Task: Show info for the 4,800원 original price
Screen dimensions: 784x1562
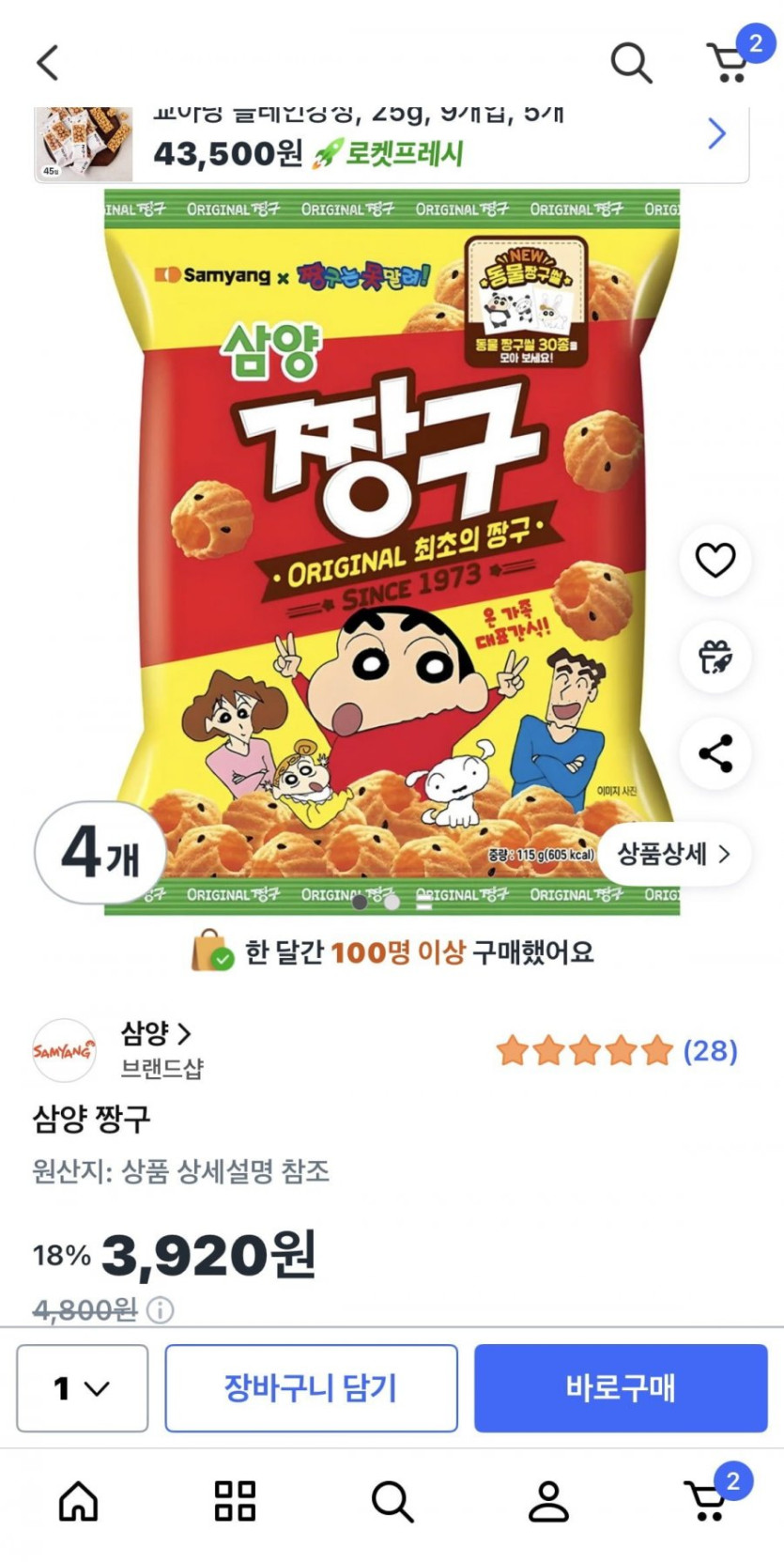Action: [161, 1309]
